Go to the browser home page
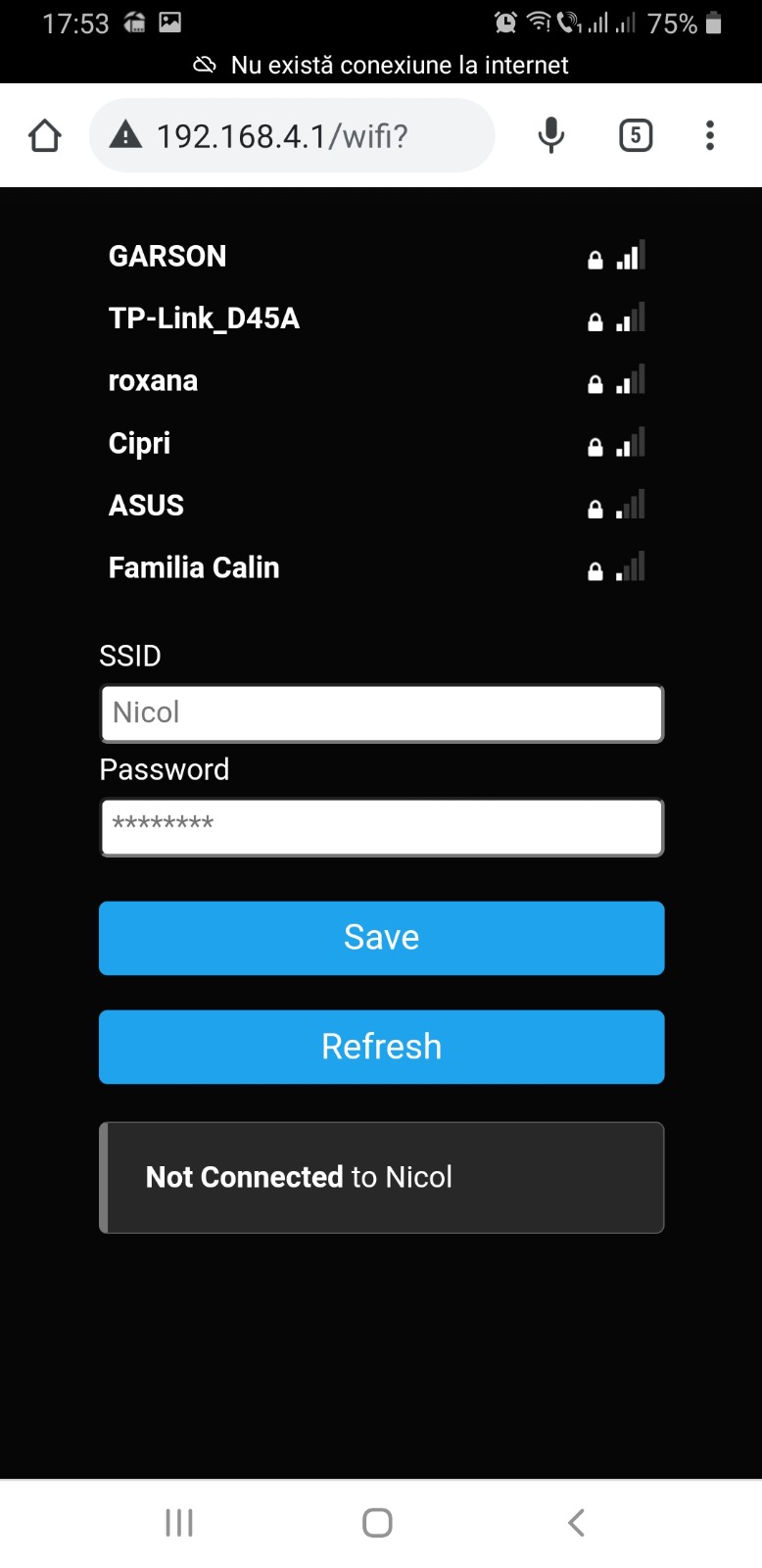 click(45, 135)
